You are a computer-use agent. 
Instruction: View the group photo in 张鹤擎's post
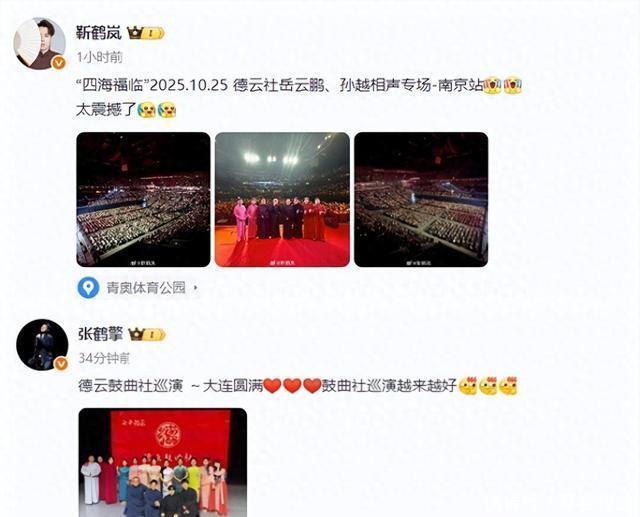163,462
